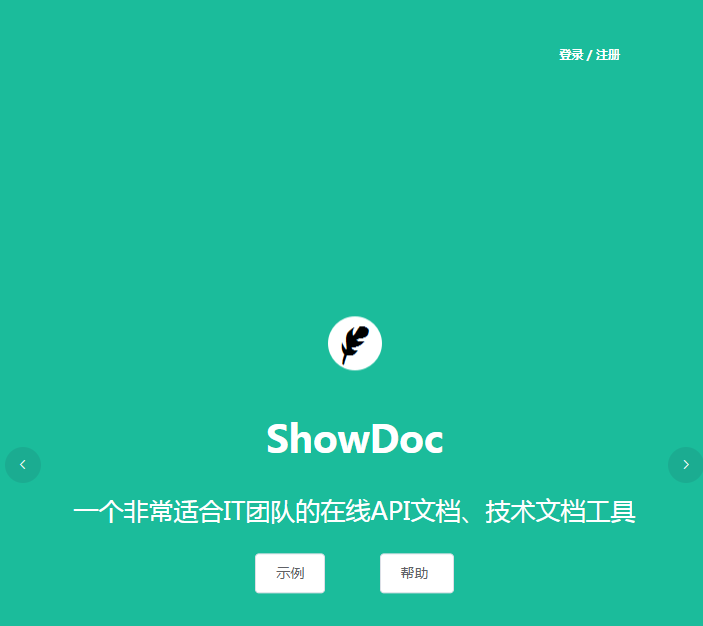
Task: Open the 示例 demo button
Action: pos(290,573)
